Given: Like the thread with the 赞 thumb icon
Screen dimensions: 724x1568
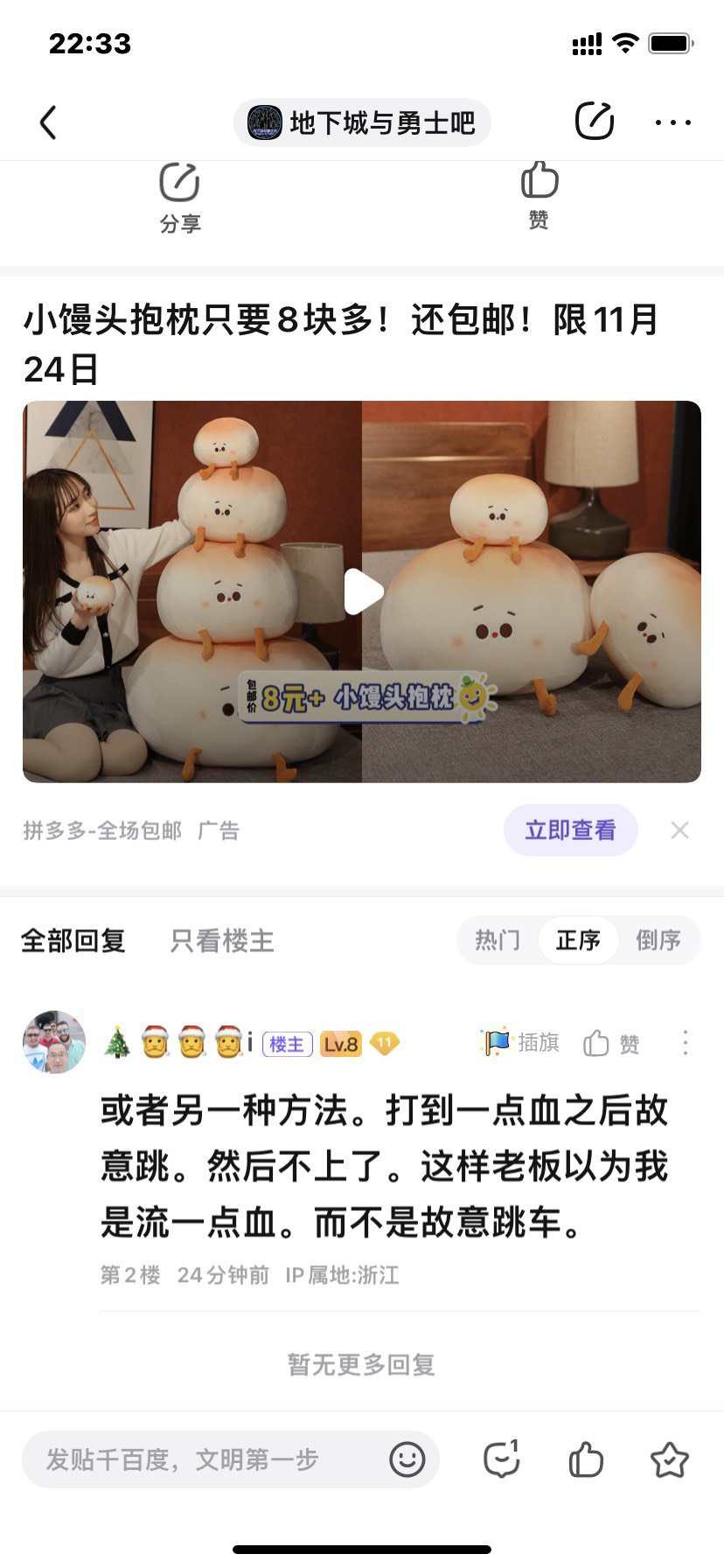Looking at the screenshot, I should [541, 194].
